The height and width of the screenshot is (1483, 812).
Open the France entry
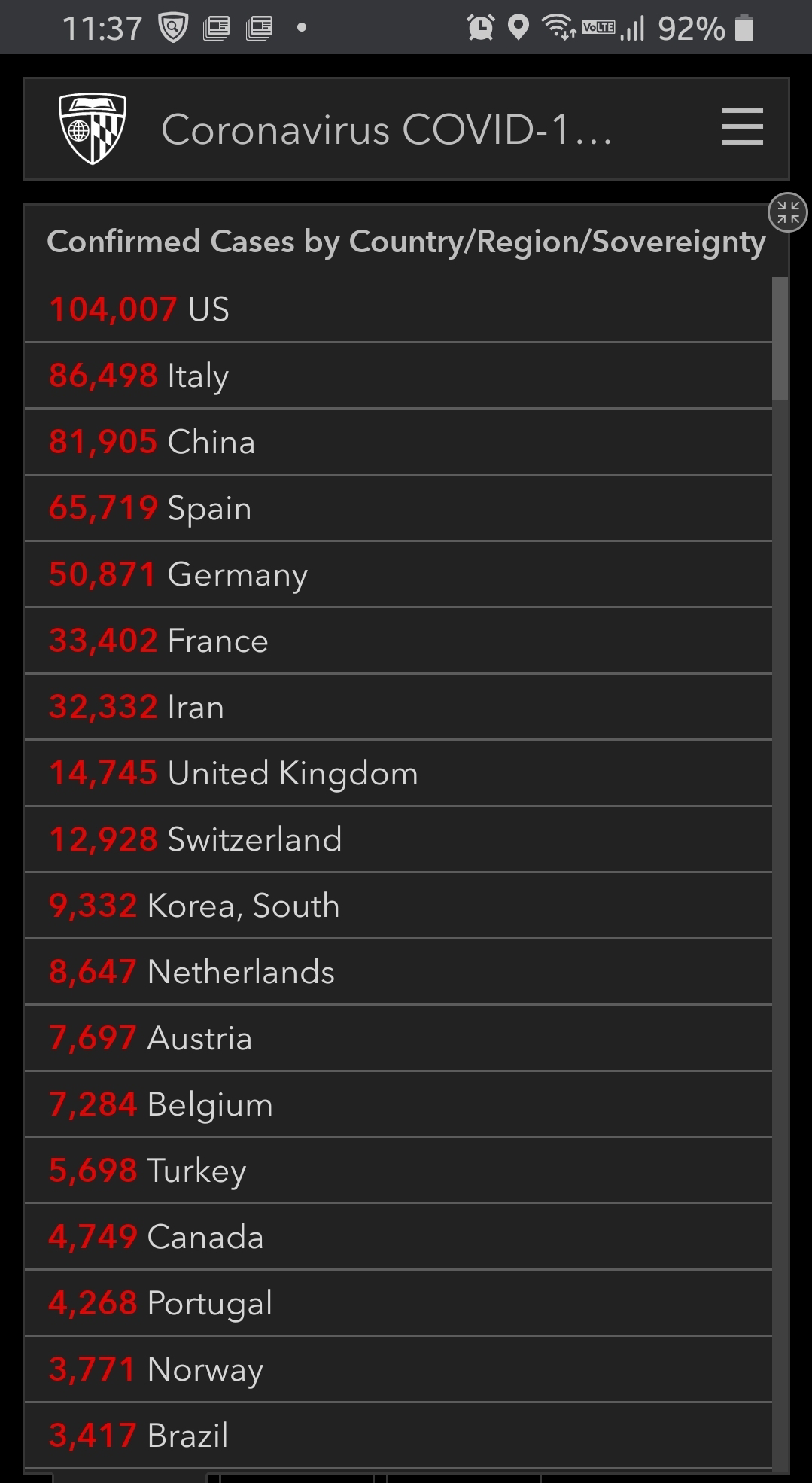point(398,641)
